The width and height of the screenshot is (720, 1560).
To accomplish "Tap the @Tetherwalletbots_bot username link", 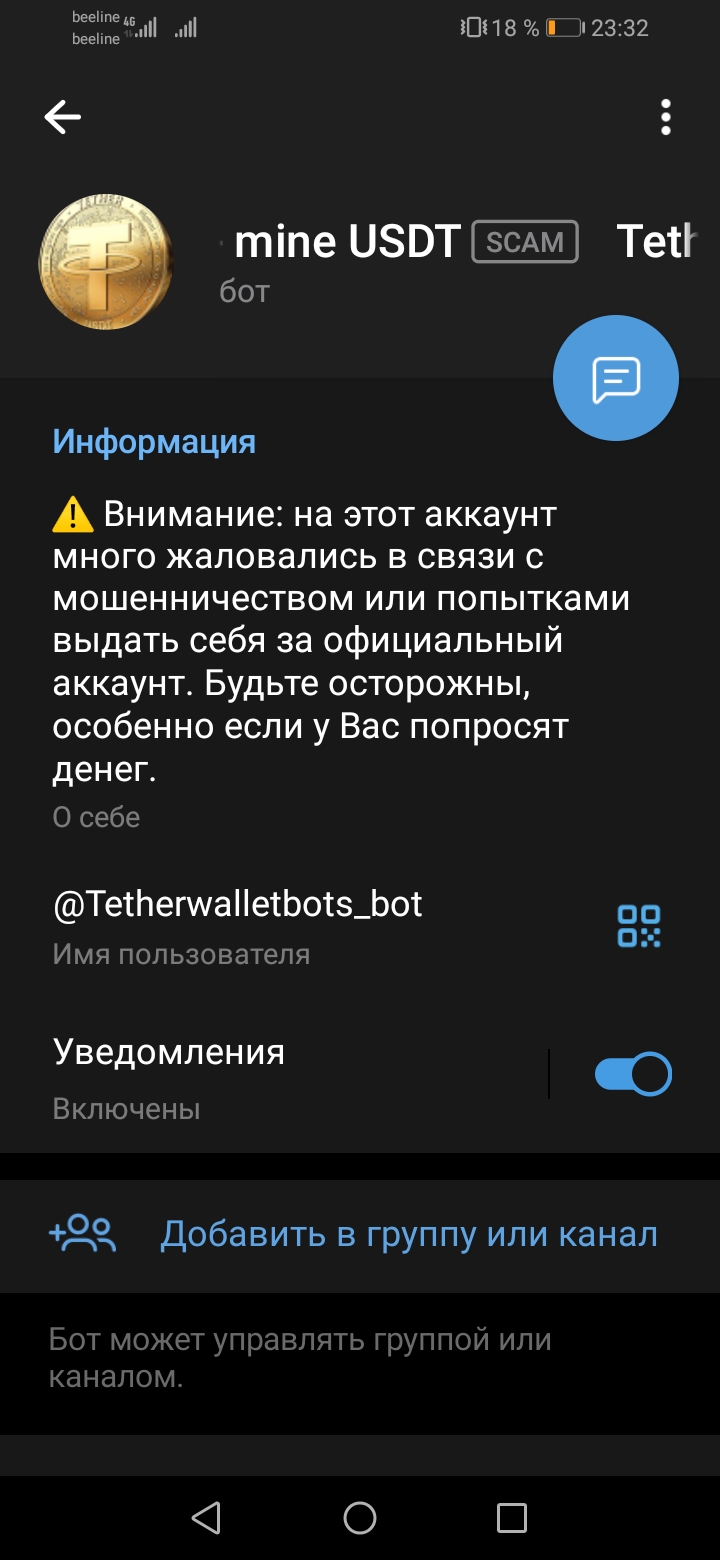I will click(237, 904).
